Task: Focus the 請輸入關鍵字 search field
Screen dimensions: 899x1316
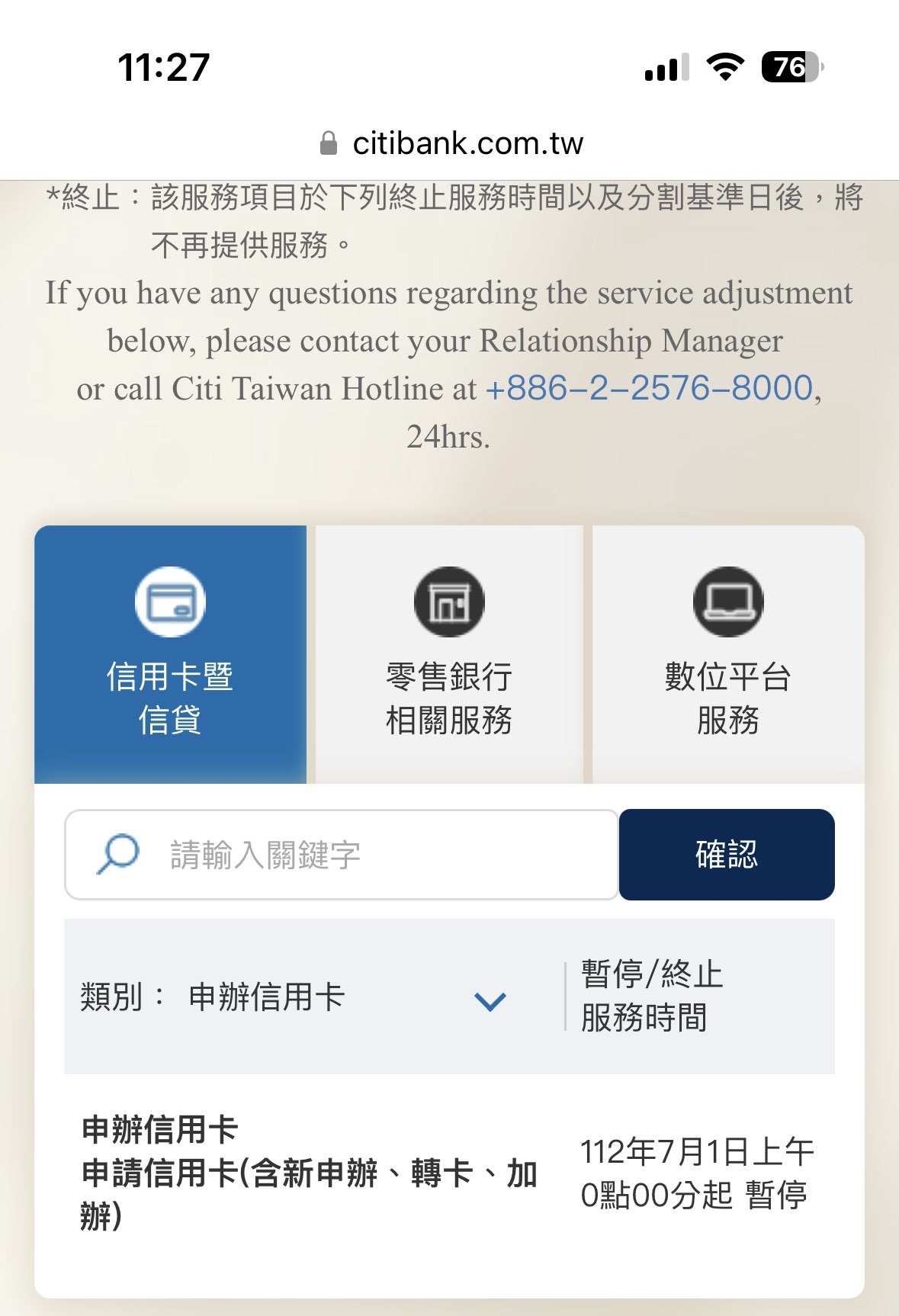Action: tap(342, 855)
